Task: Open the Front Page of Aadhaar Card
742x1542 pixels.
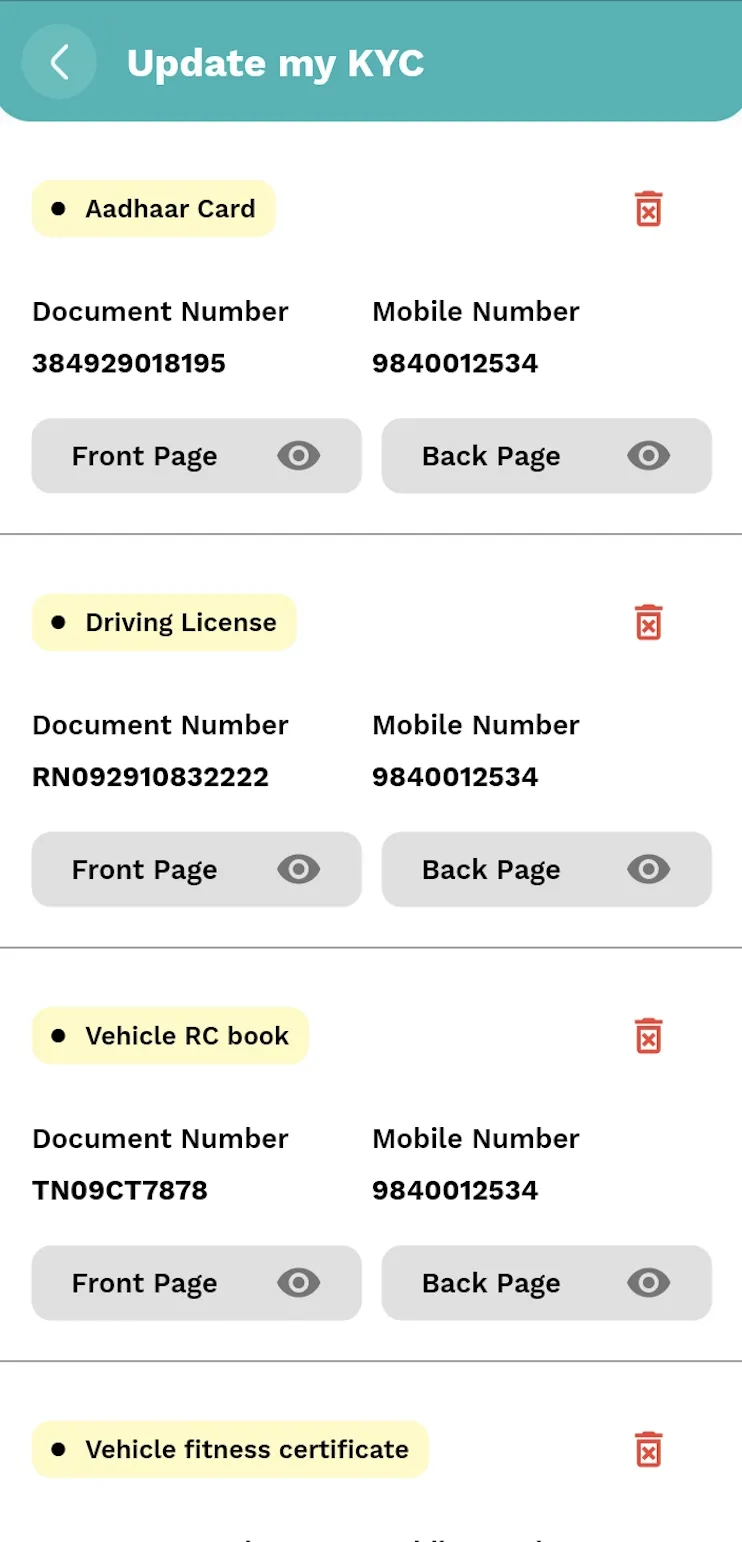Action: tap(145, 455)
